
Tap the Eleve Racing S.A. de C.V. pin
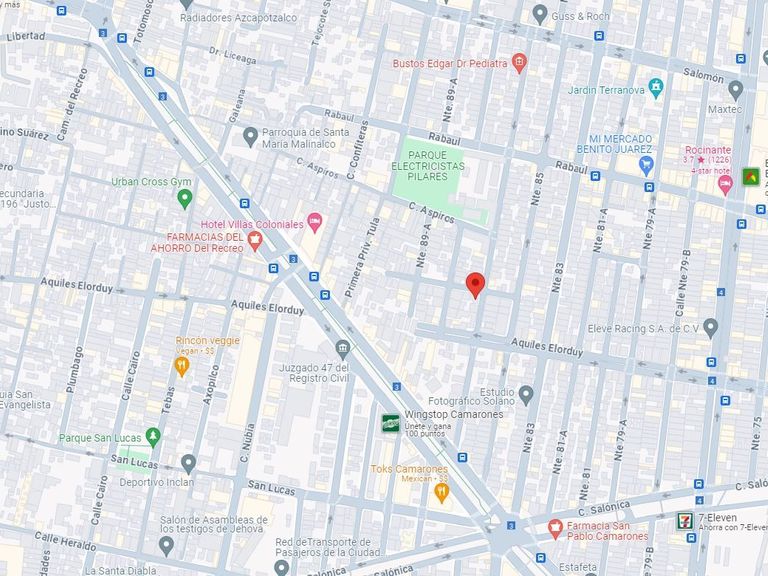click(711, 328)
